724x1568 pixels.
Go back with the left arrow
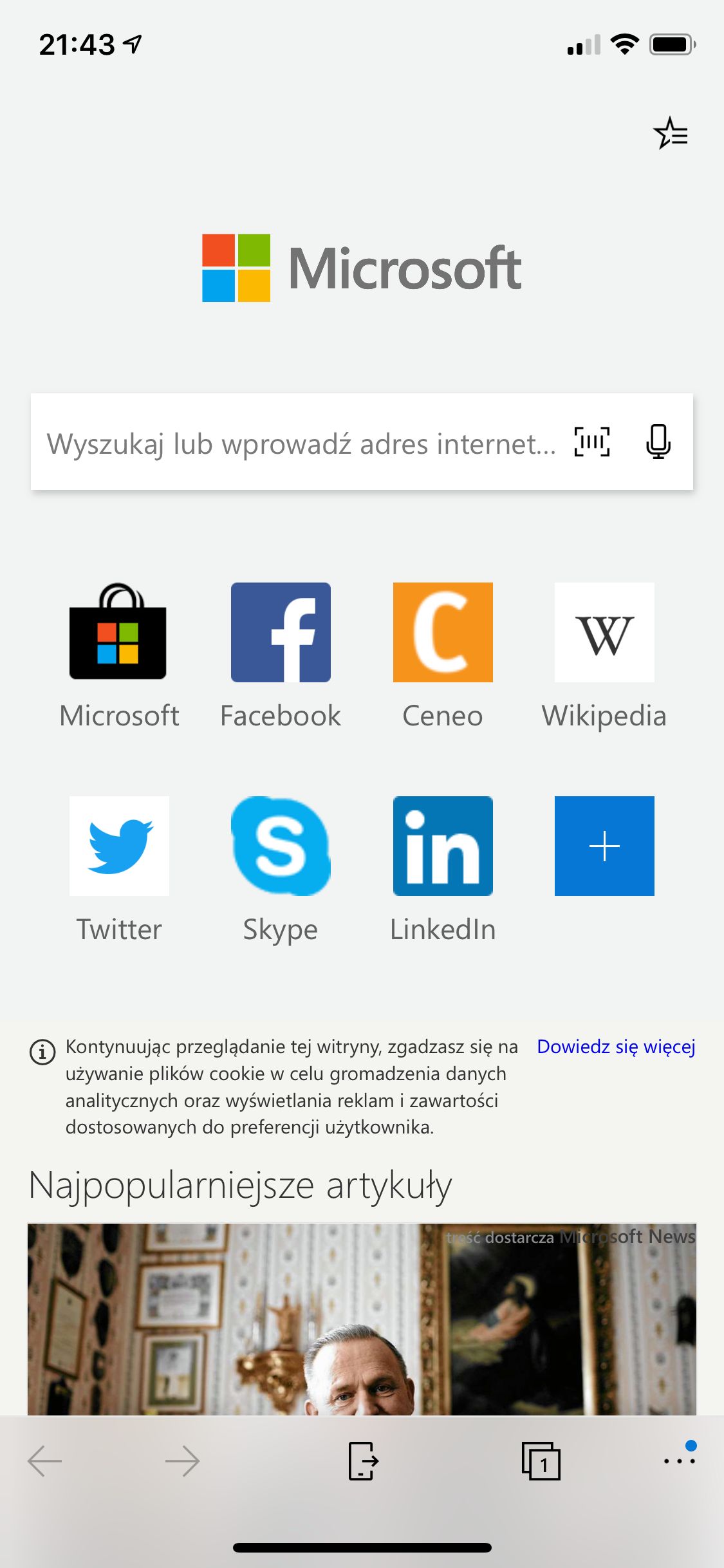tap(44, 1461)
